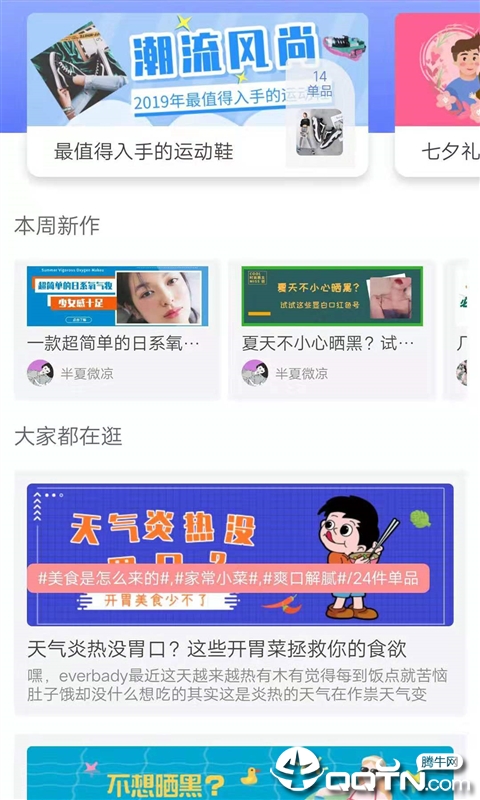Screen dimensions: 480x800
Task: Open the 不想晒黑 banner card
Action: [240, 768]
